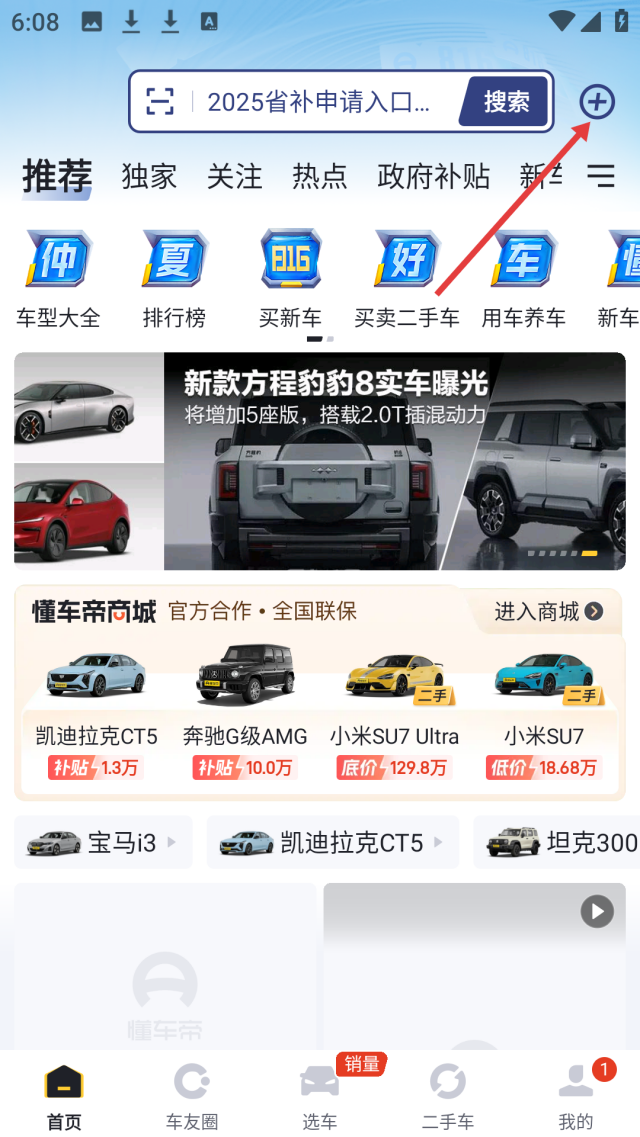Tap the plus icon beside the search bar

click(x=597, y=102)
